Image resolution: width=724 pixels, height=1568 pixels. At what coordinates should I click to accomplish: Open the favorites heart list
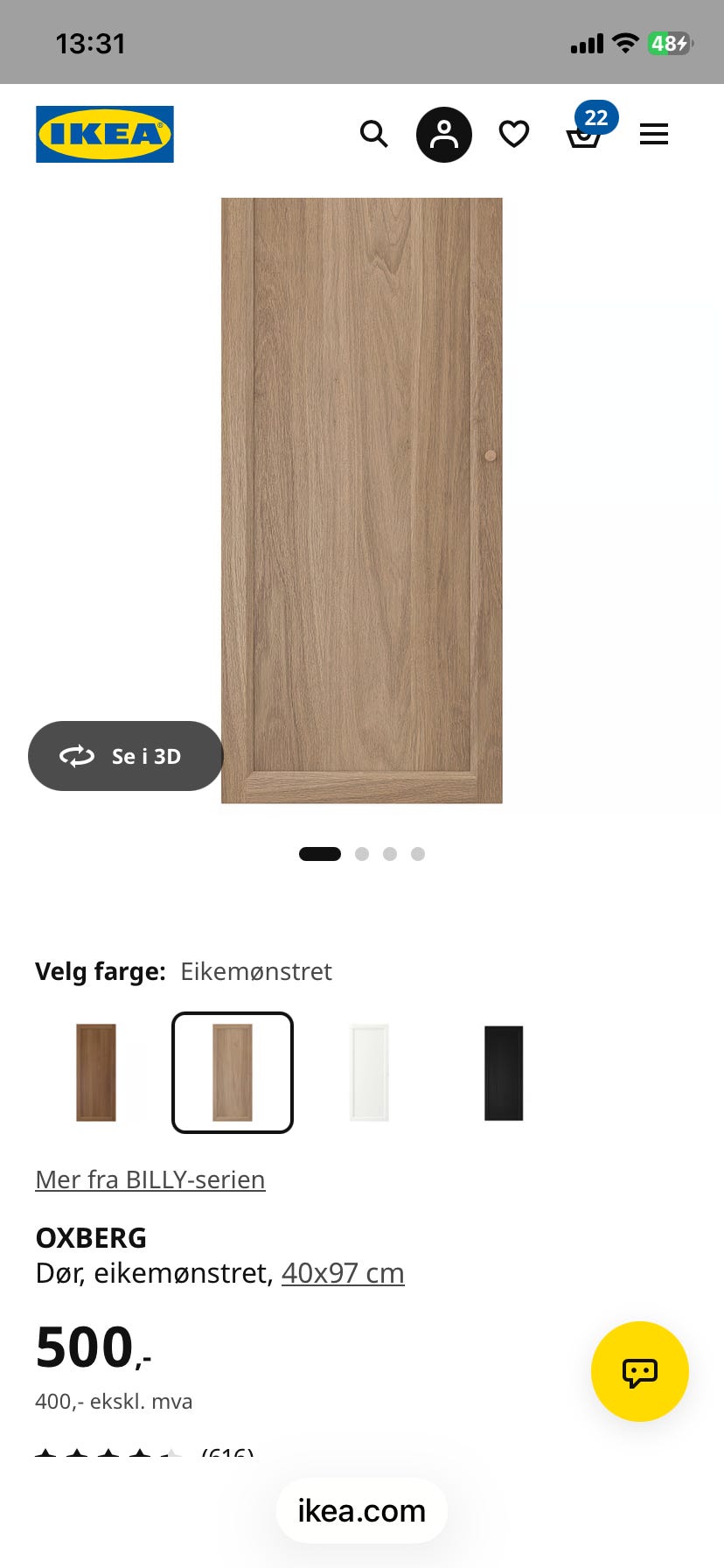[x=514, y=134]
